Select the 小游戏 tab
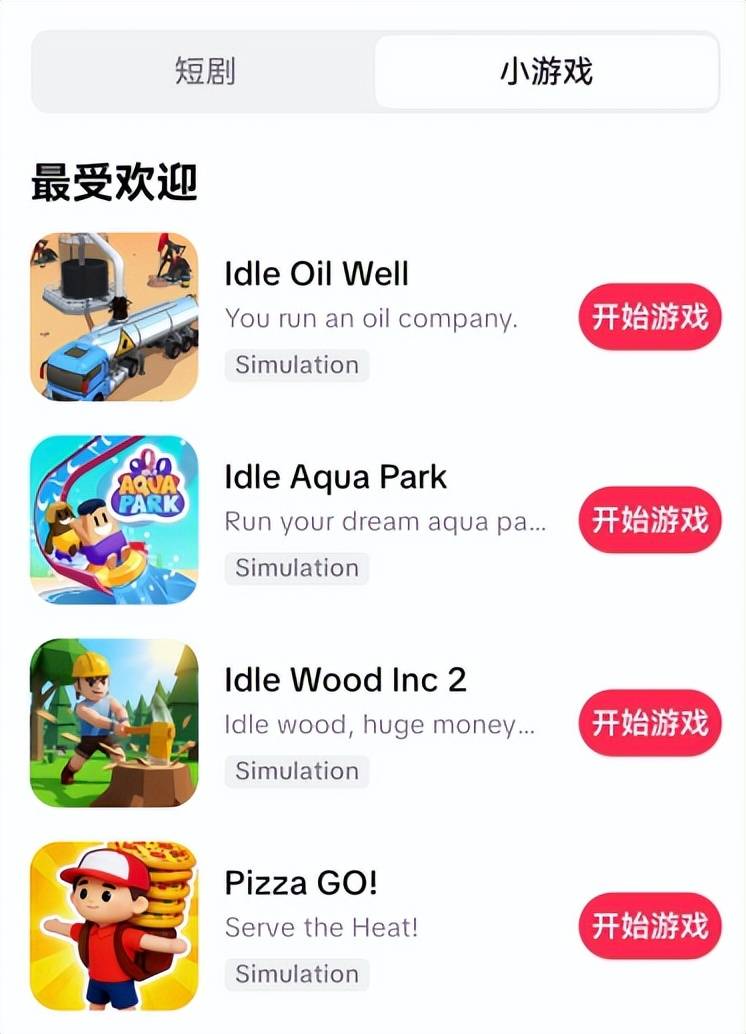 [546, 72]
